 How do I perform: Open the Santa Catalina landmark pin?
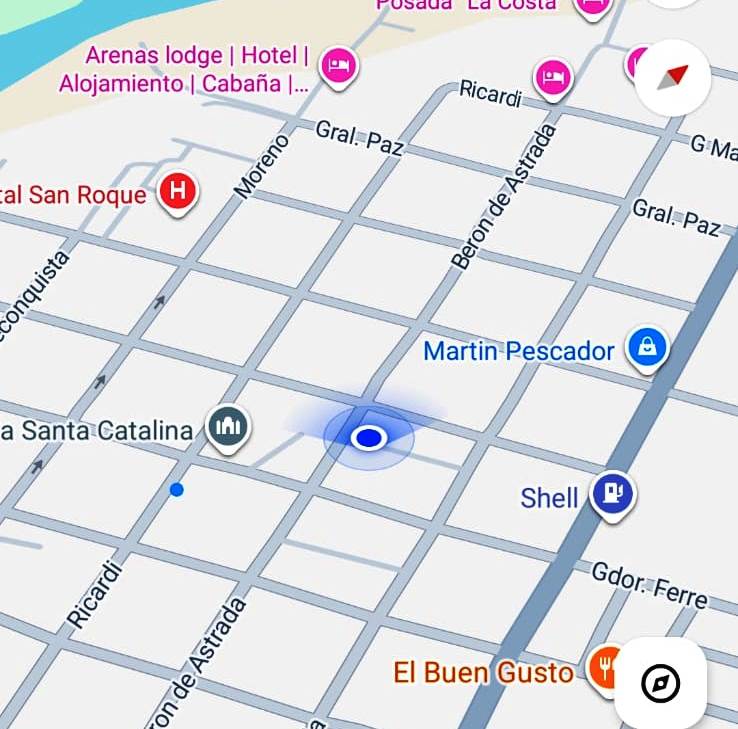(x=228, y=427)
